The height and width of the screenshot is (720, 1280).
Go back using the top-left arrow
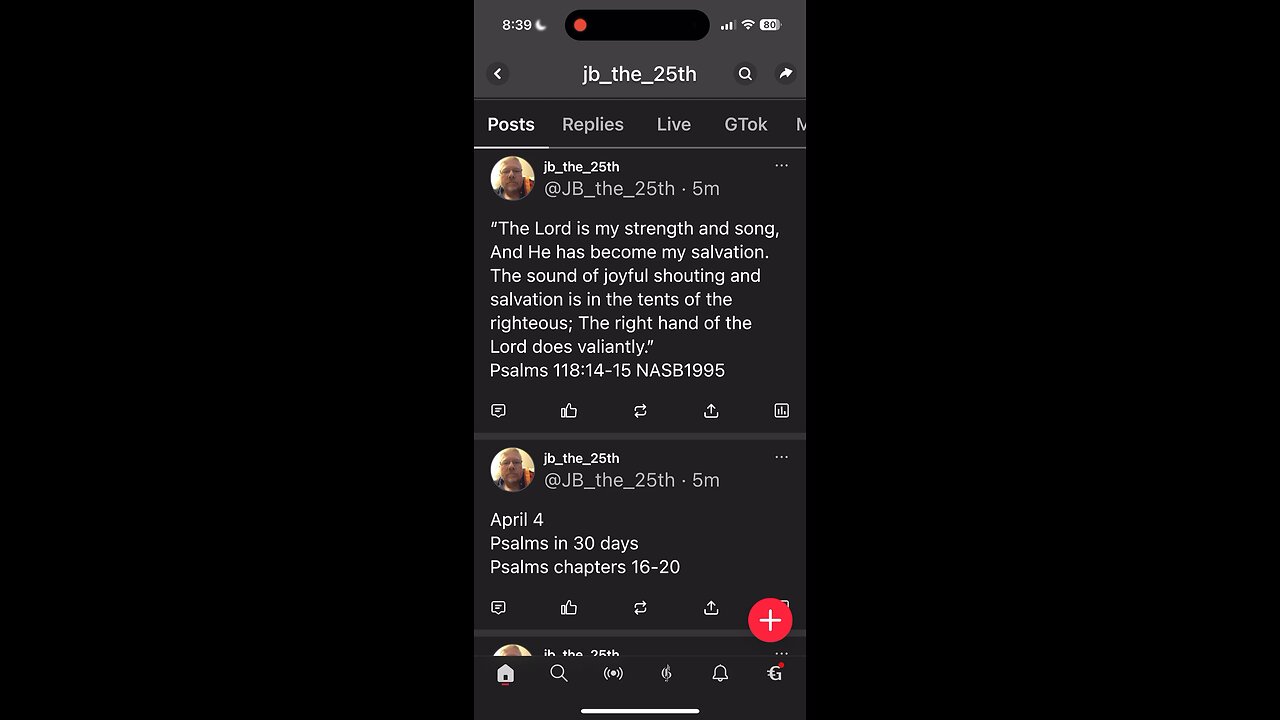click(x=498, y=74)
